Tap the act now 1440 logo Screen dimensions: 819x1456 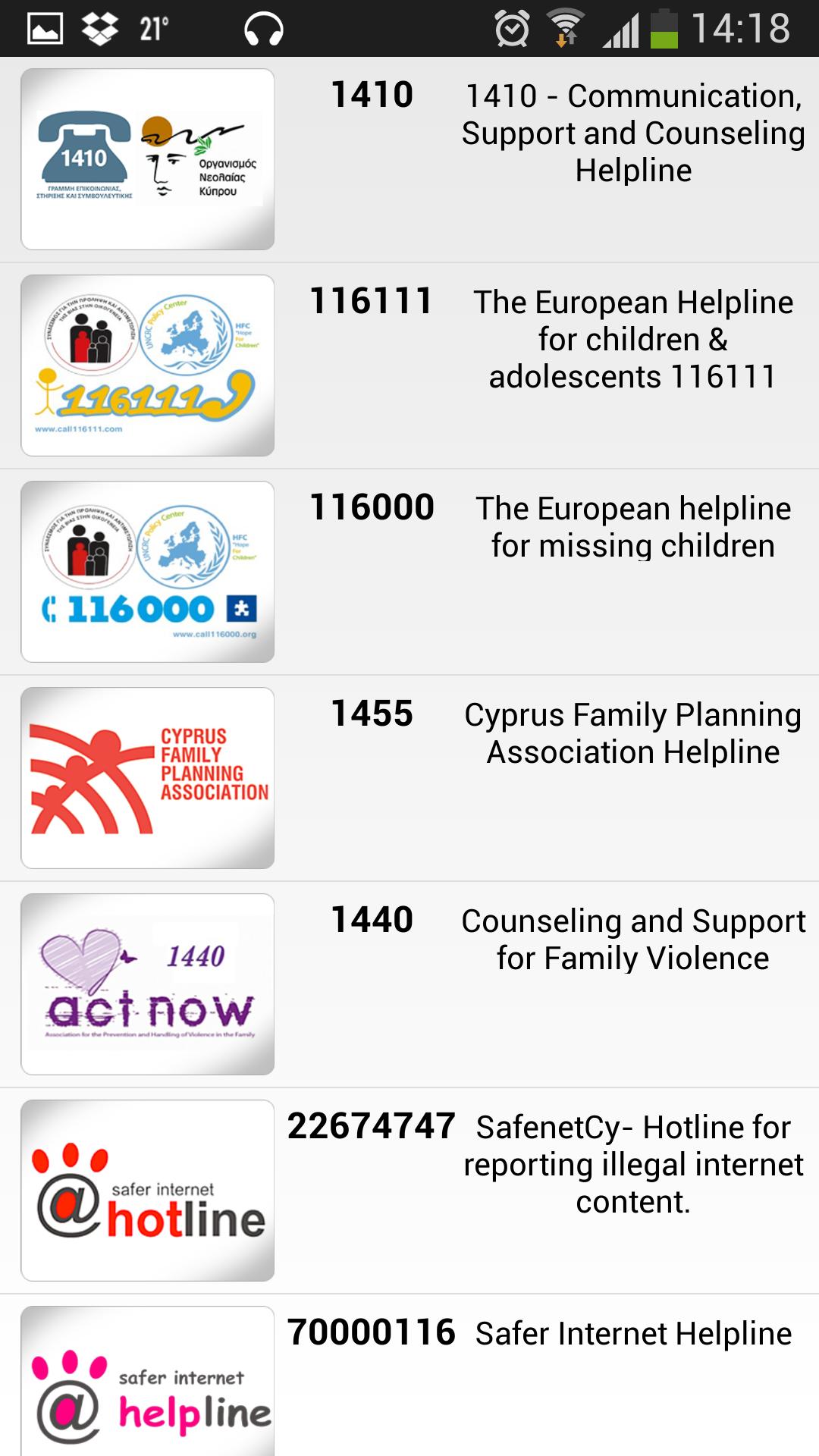(148, 982)
